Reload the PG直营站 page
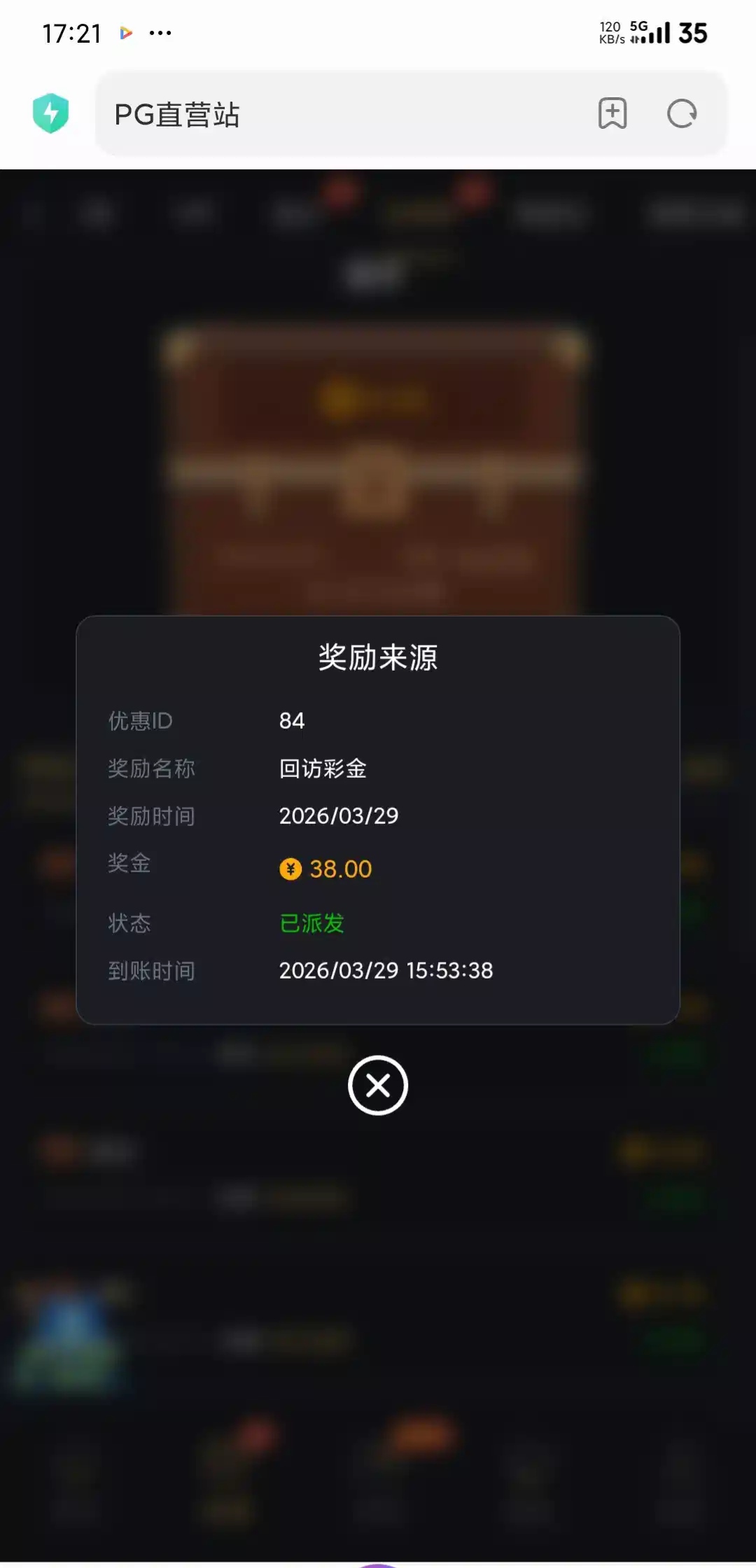756x1568 pixels. [x=682, y=114]
